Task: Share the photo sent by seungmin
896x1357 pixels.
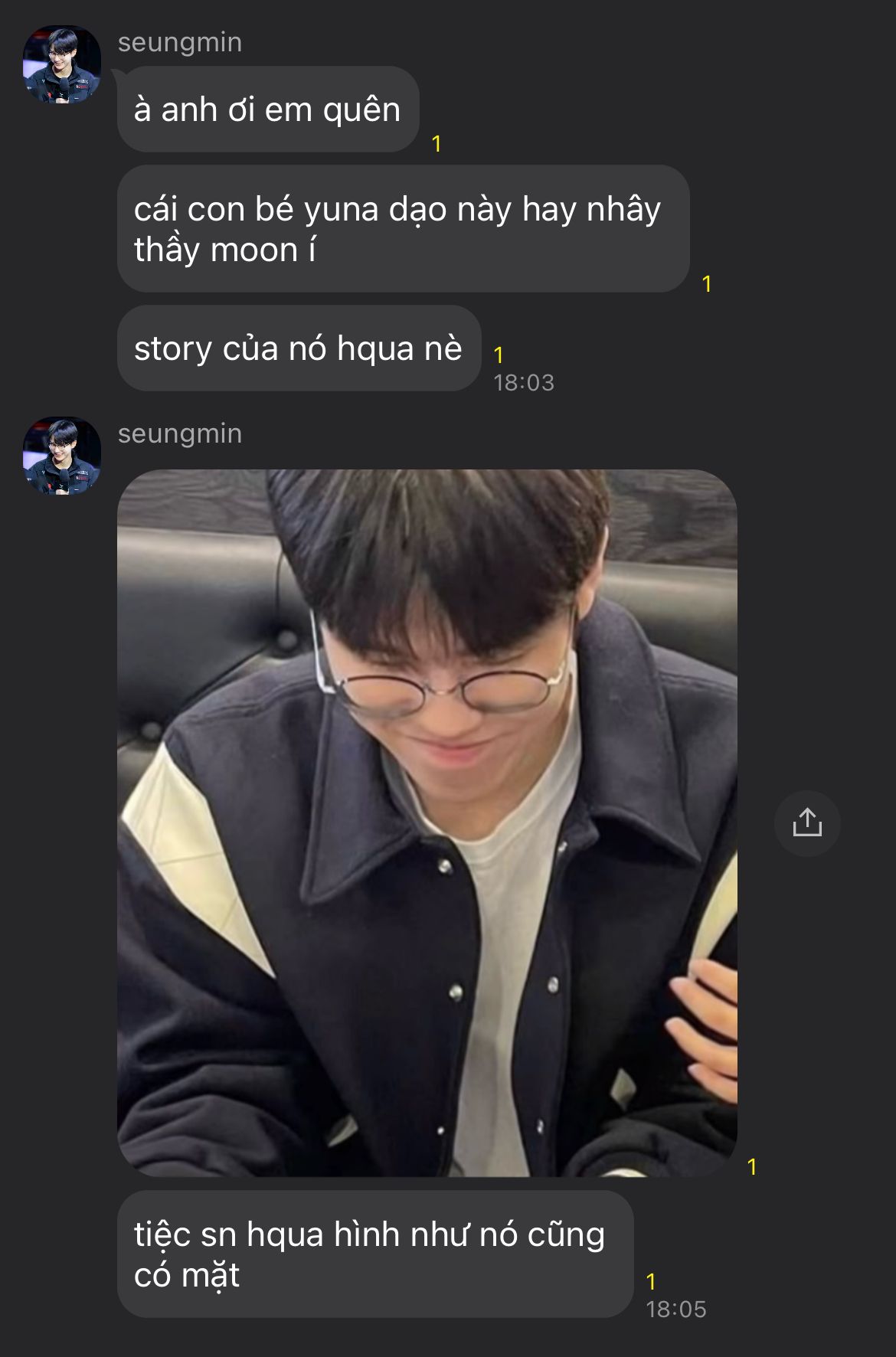Action: pyautogui.click(x=807, y=823)
